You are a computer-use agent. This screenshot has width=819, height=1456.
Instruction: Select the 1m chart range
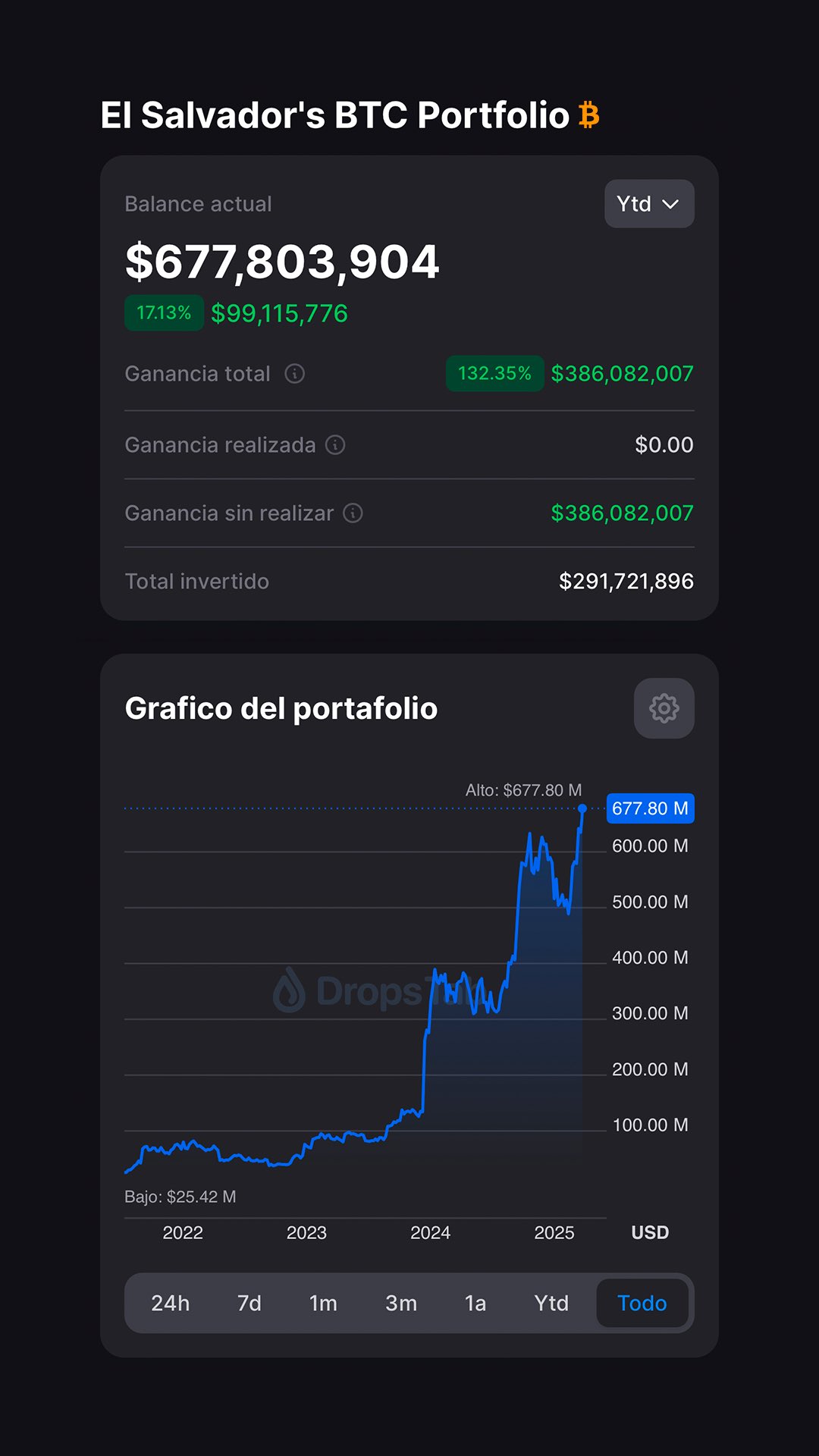coord(323,1303)
